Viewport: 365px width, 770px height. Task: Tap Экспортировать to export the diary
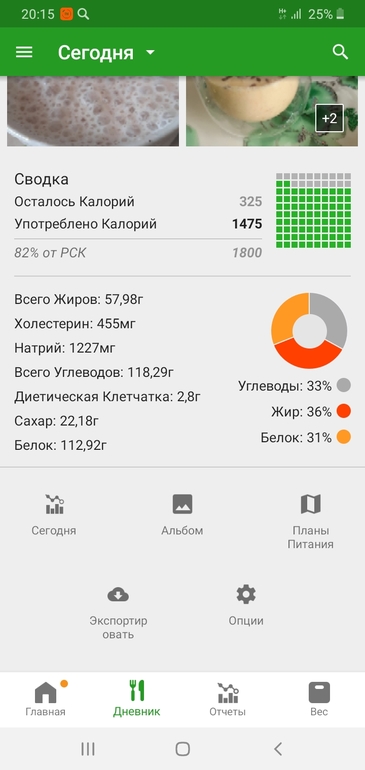point(118,612)
